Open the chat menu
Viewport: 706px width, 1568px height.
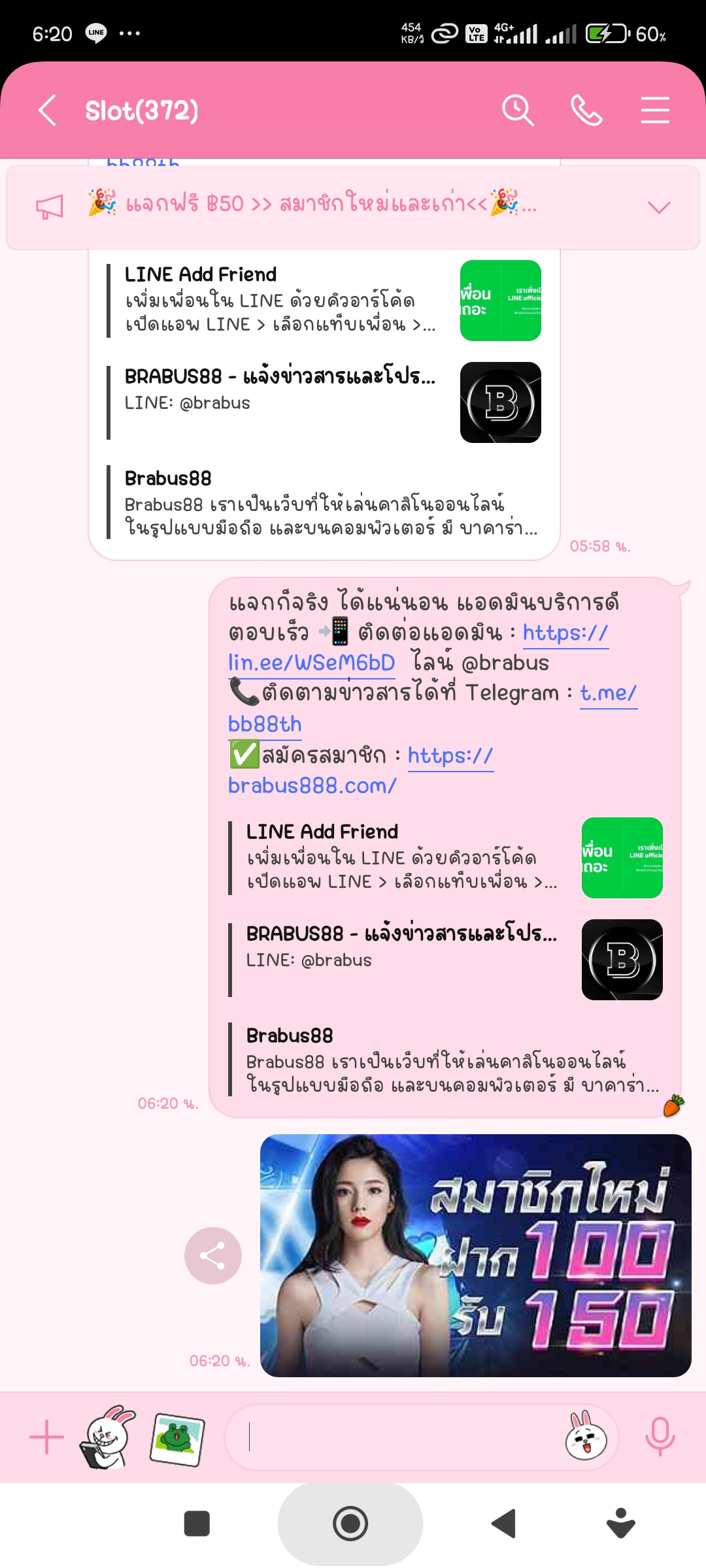[x=654, y=110]
